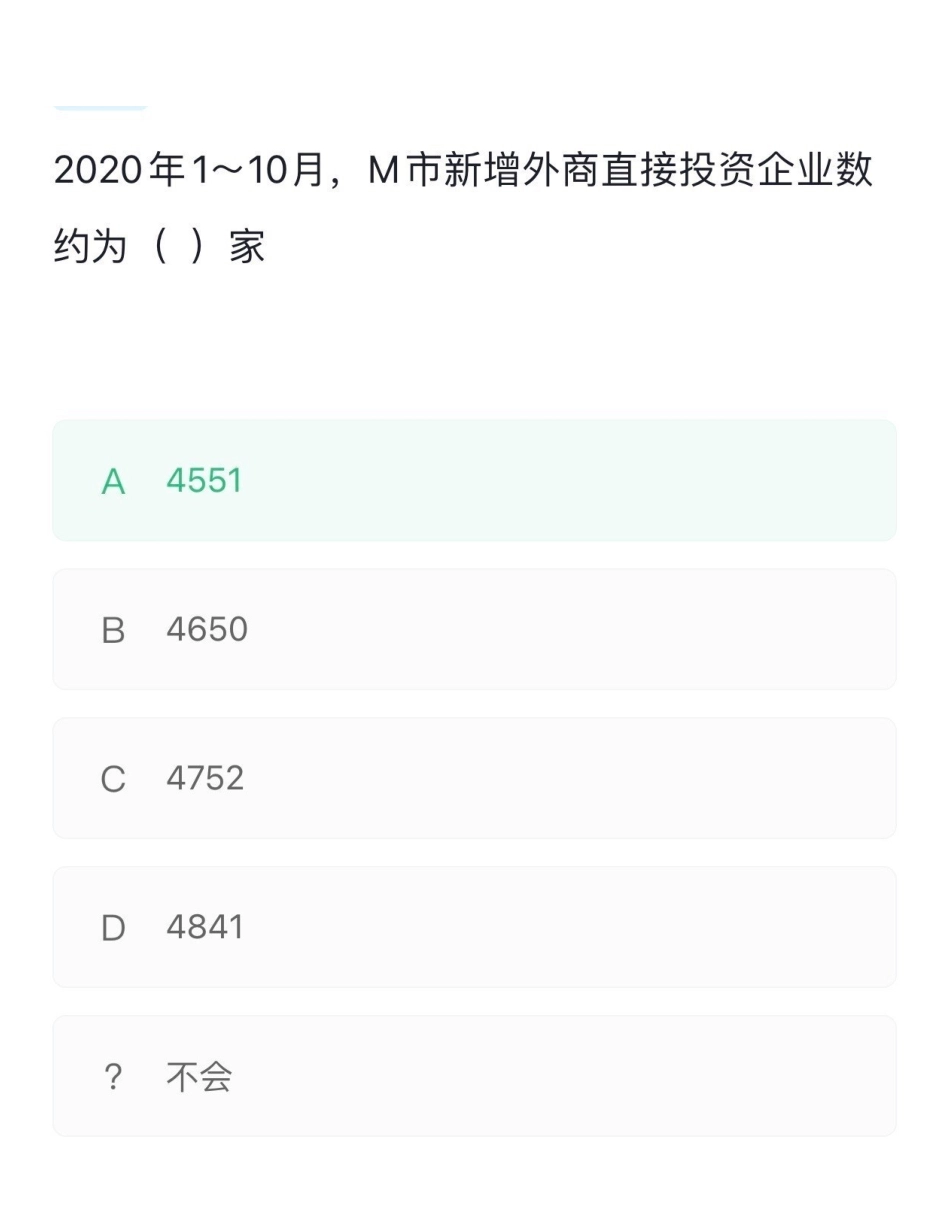Click the letter C label in option row
The width and height of the screenshot is (950, 1230).
(x=113, y=778)
